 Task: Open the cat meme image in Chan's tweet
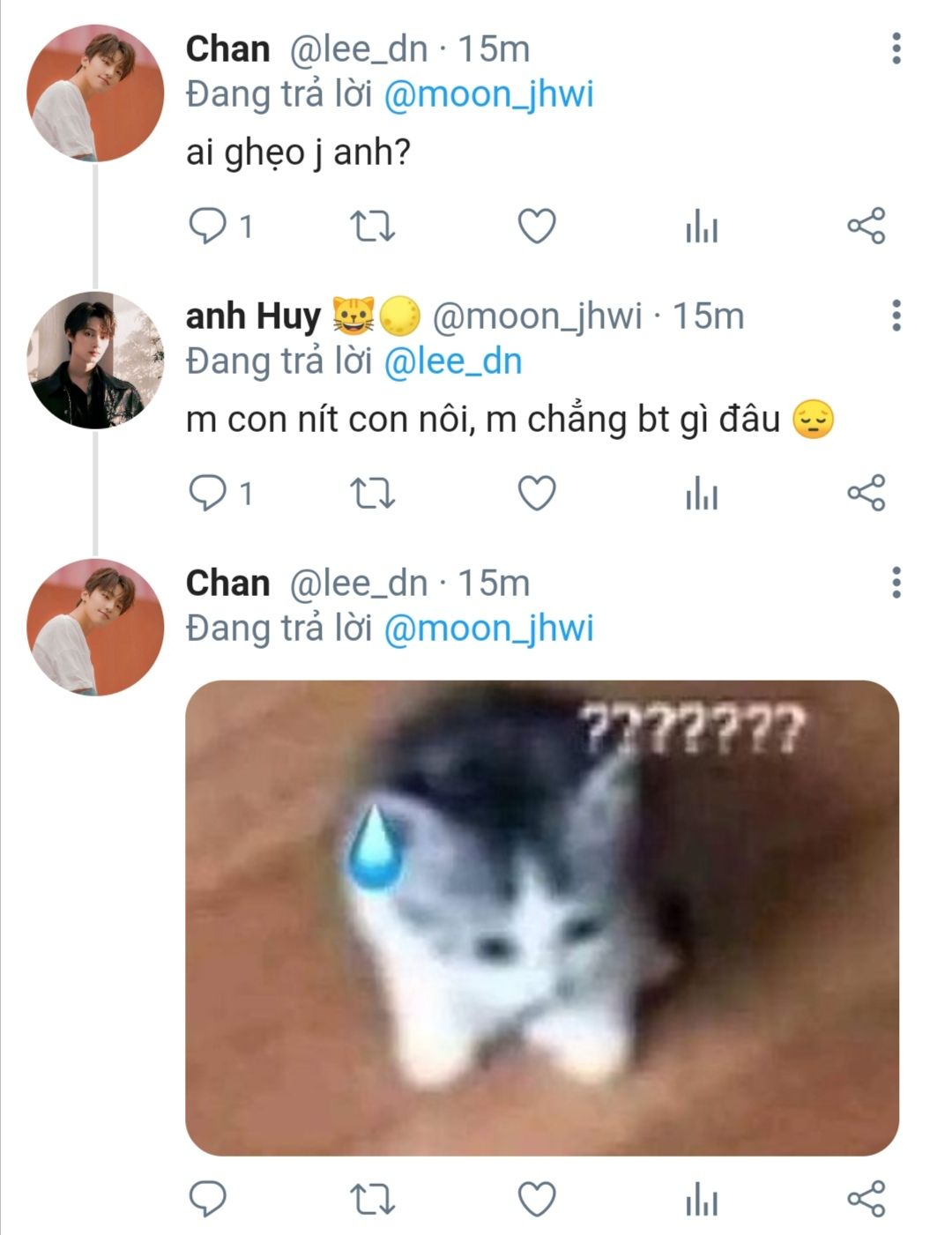tap(542, 917)
